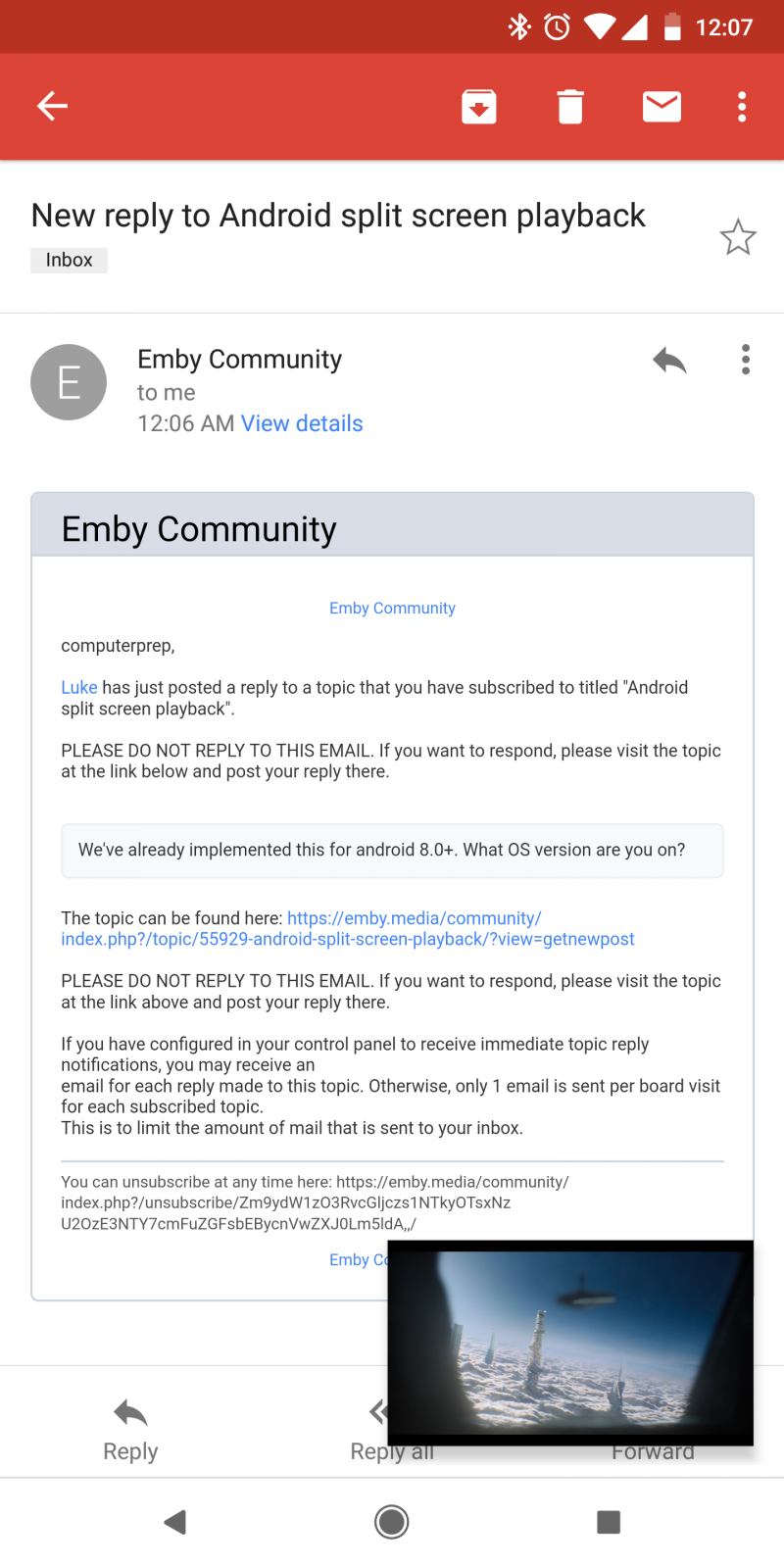Screen dimensions: 784x1568
Task: Mark email as unread
Action: 661,106
